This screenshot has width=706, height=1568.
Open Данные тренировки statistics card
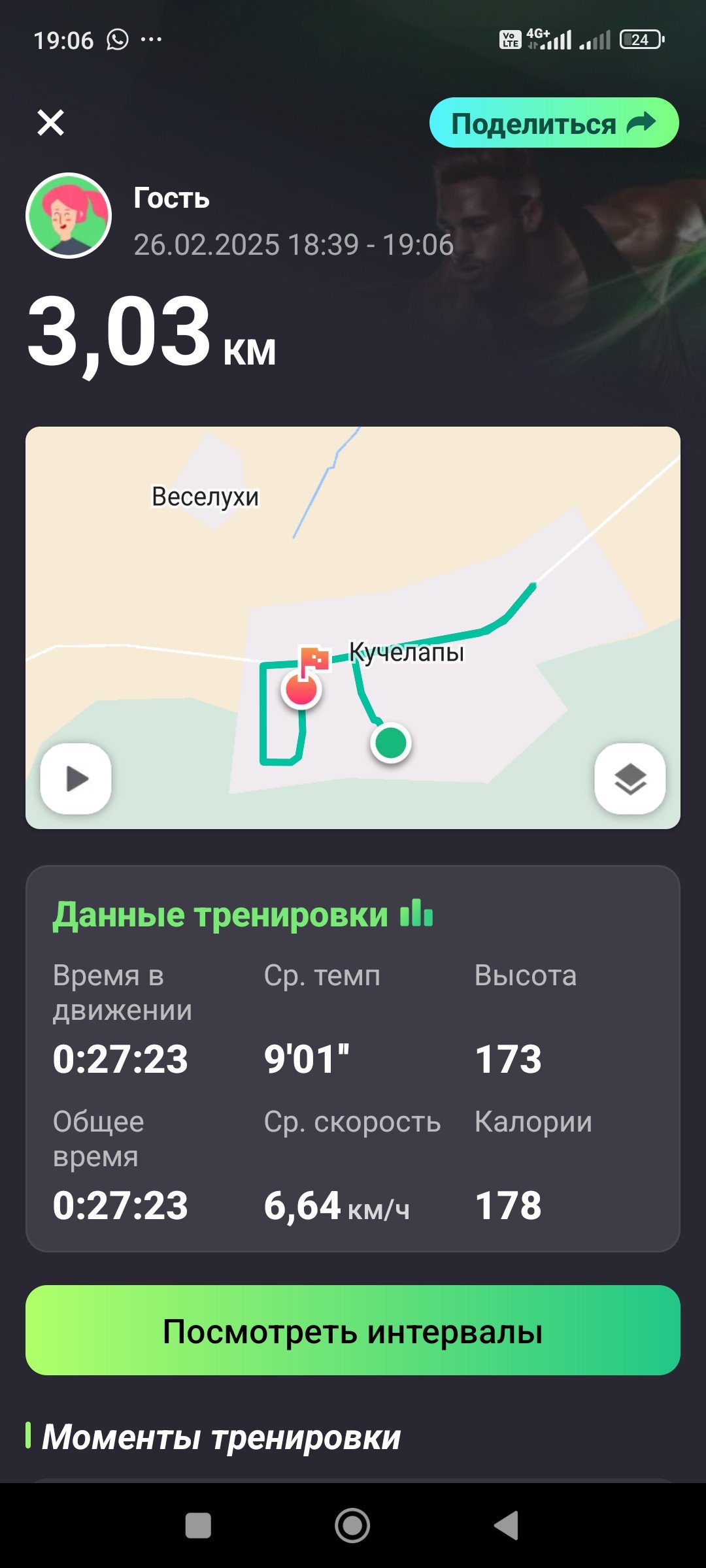pos(353,1058)
